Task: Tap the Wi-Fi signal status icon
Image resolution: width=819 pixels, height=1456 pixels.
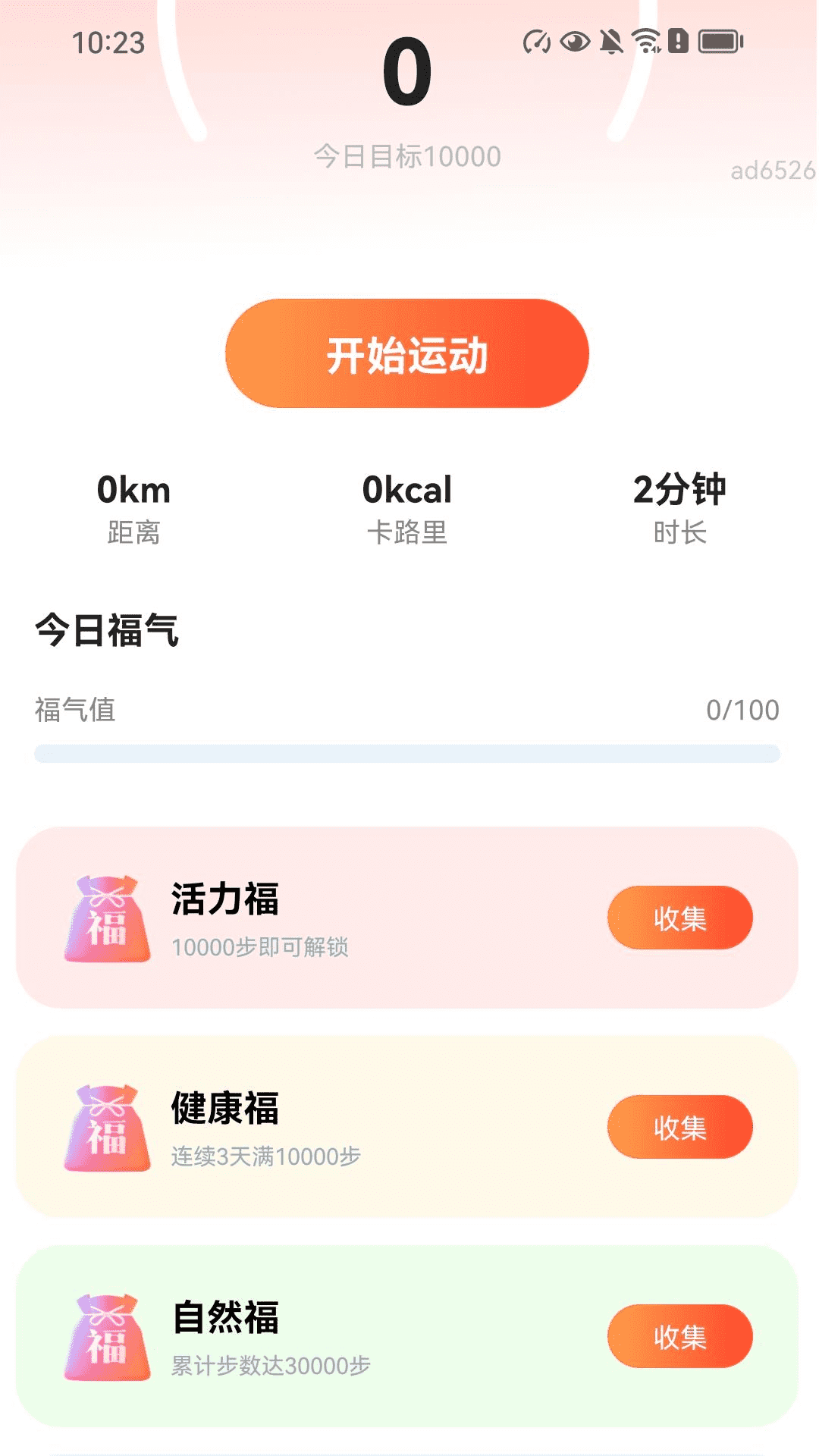Action: (645, 43)
